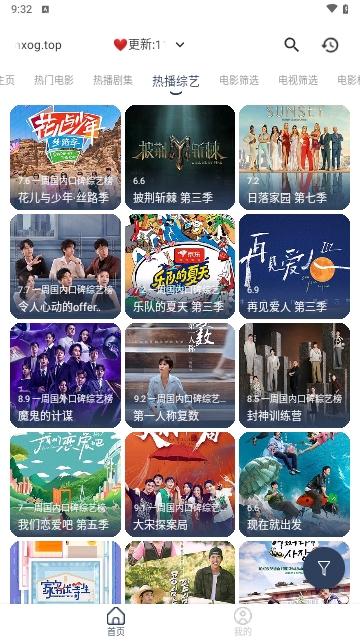
Task: Open 花儿与少年·丝路季 card
Action: 65,157
